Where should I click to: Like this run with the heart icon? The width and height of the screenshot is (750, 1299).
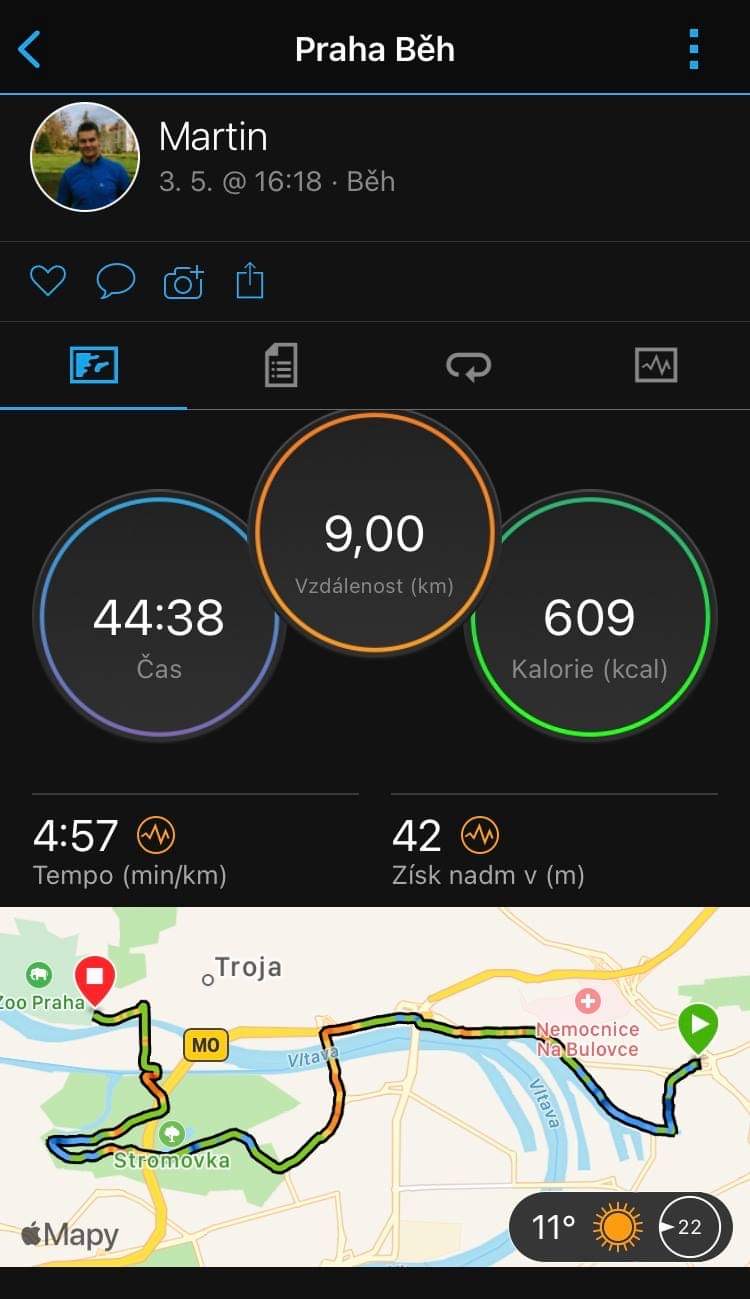point(47,281)
